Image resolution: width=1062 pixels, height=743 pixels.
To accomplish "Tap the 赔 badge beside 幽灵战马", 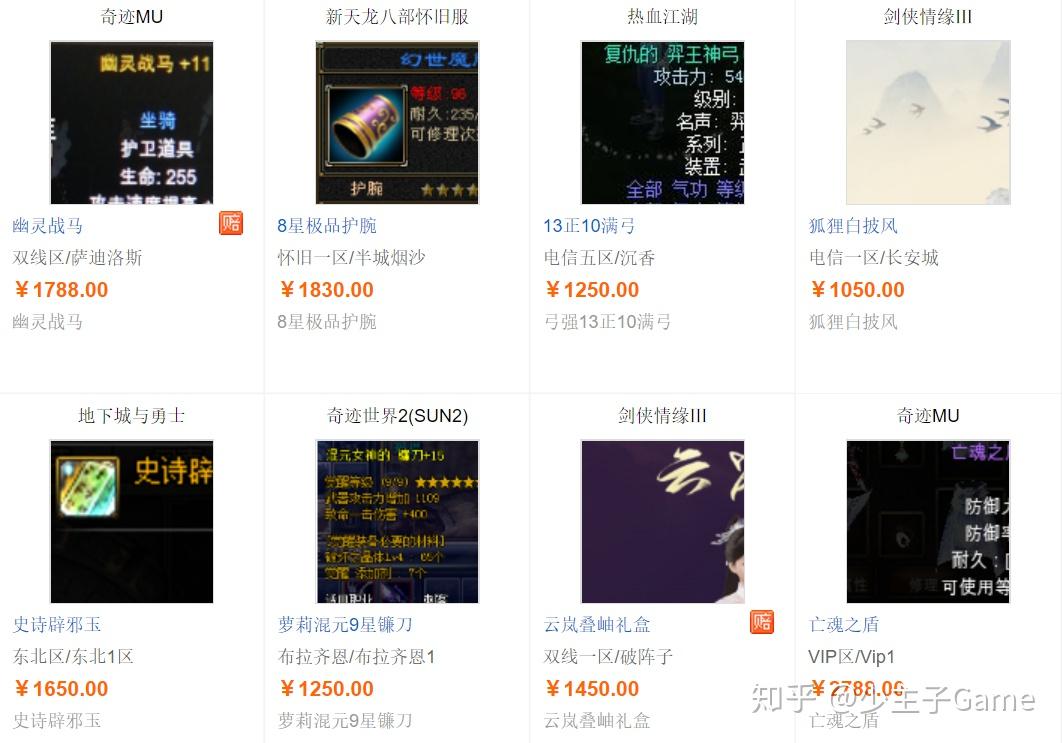I will [x=231, y=223].
